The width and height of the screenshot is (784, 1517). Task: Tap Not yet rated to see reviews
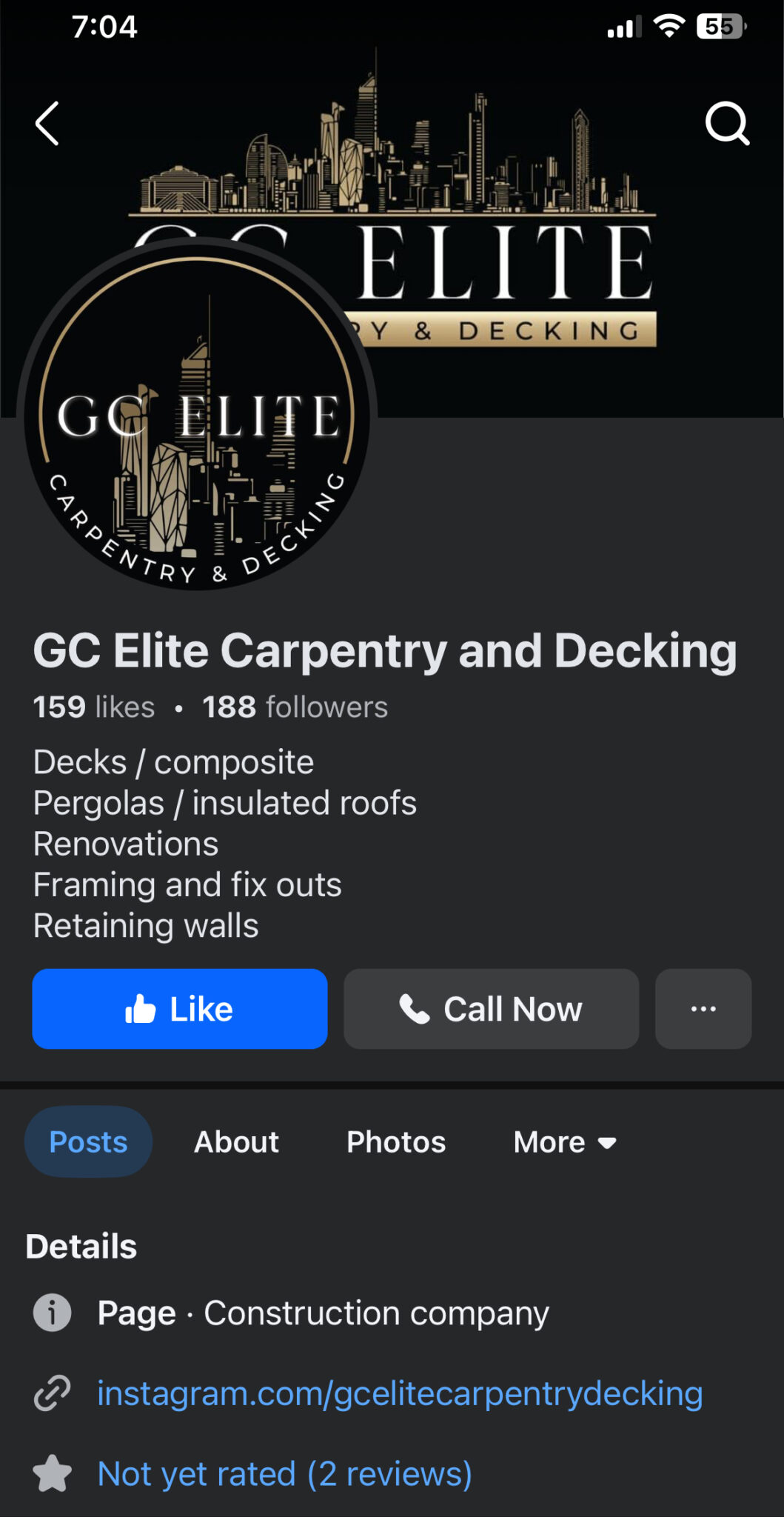284,1473
